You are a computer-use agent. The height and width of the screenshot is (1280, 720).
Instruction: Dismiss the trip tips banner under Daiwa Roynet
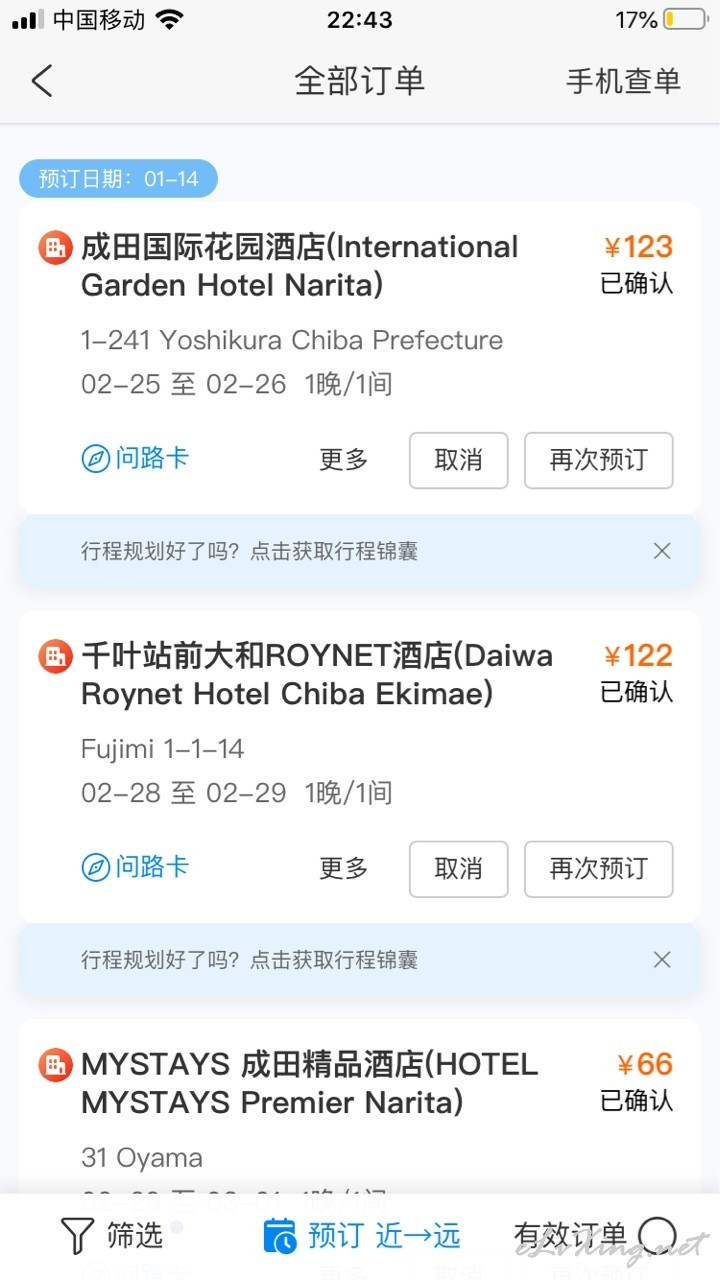click(662, 960)
